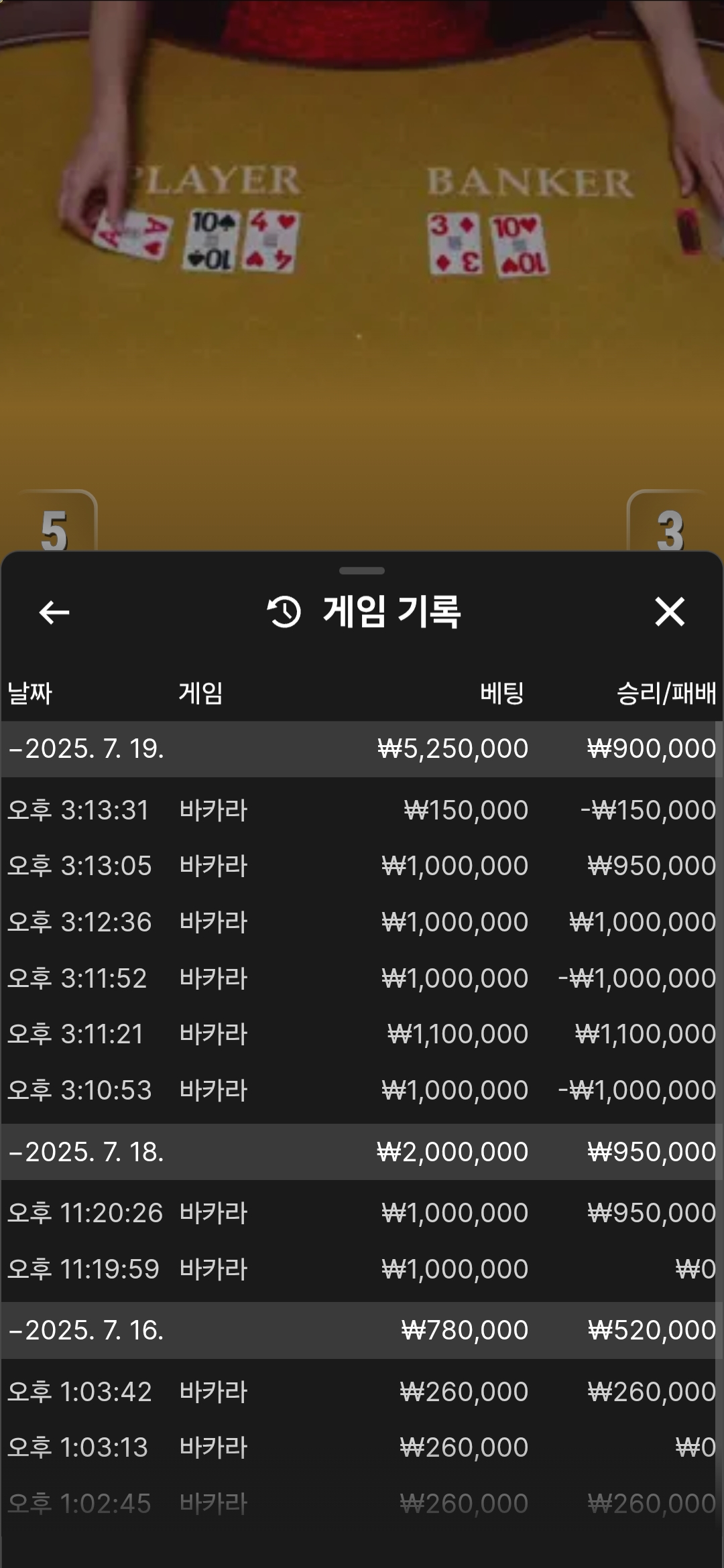The height and width of the screenshot is (1568, 724).
Task: Close the 게임 기록 panel
Action: 669,612
